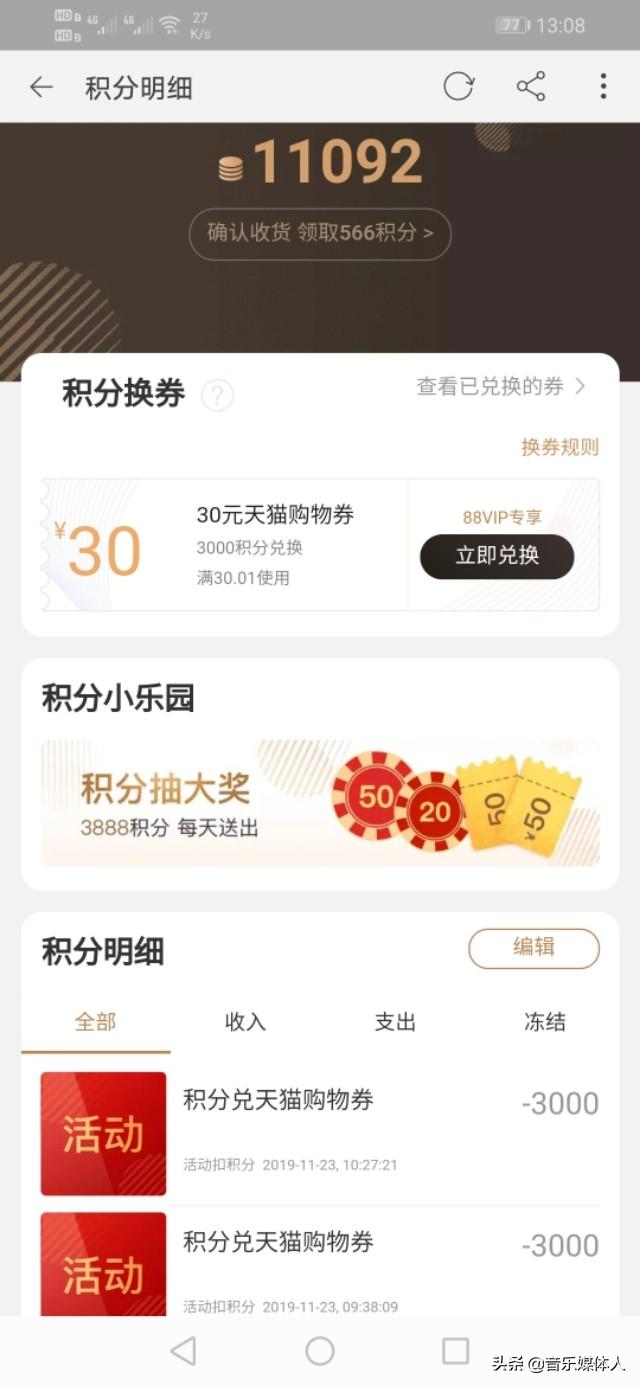The image size is (640, 1386).
Task: Open the help icon beside 积分换券
Action: [x=217, y=396]
